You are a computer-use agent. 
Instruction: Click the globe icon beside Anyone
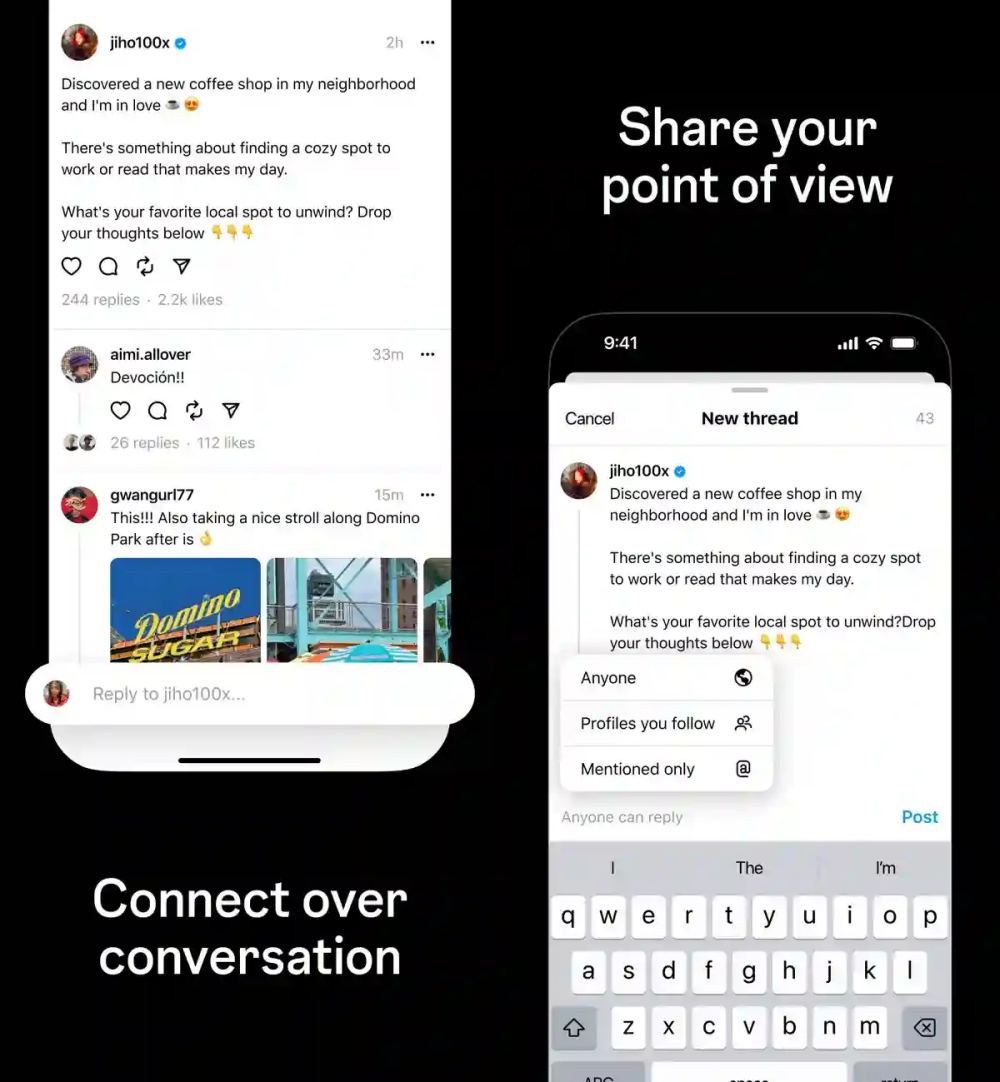point(742,677)
